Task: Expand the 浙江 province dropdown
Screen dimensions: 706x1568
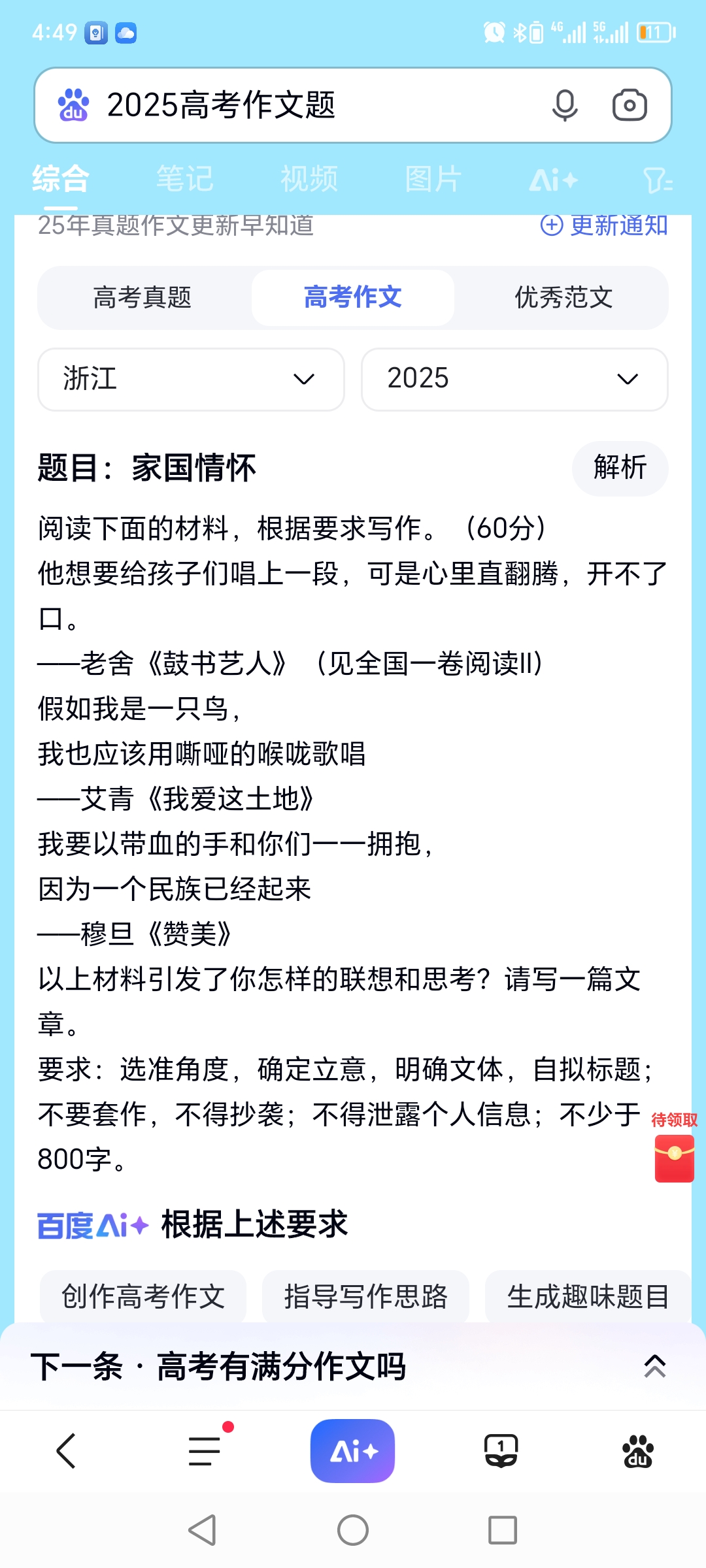Action: coord(190,379)
